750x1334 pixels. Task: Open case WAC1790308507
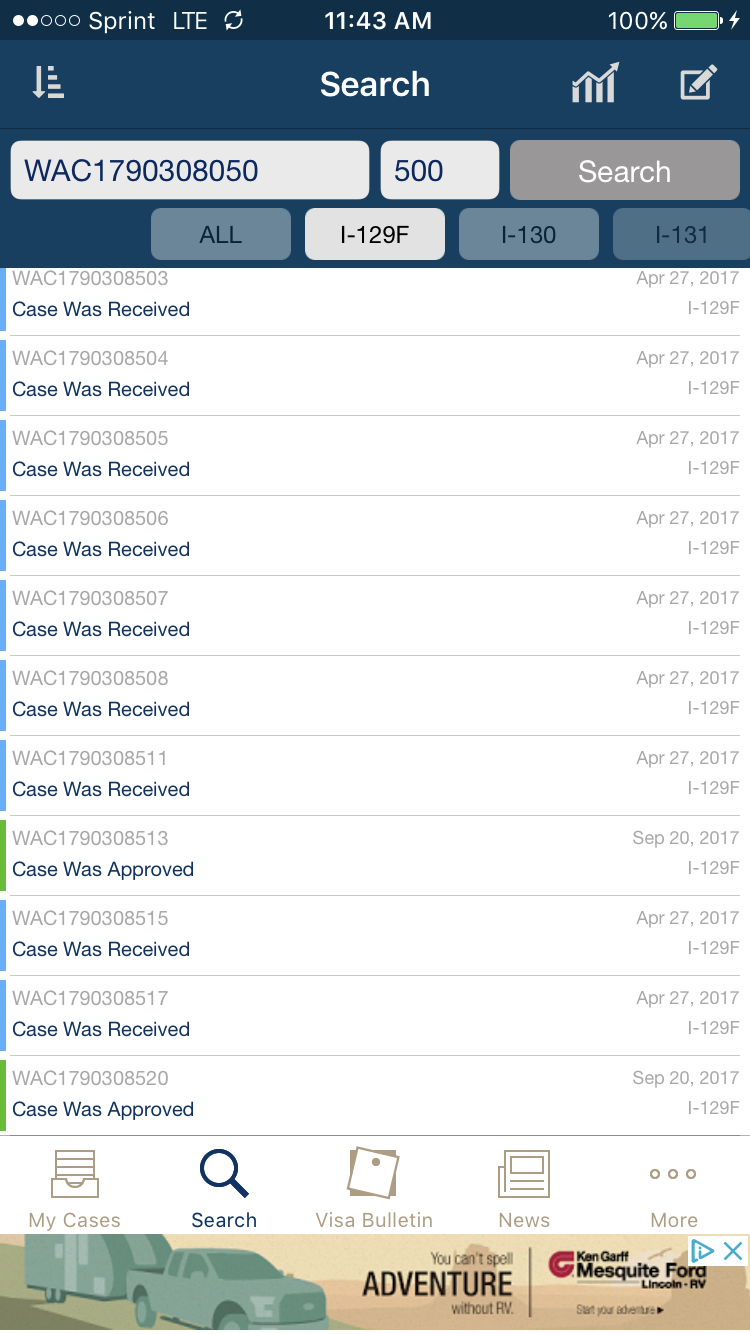pos(375,615)
